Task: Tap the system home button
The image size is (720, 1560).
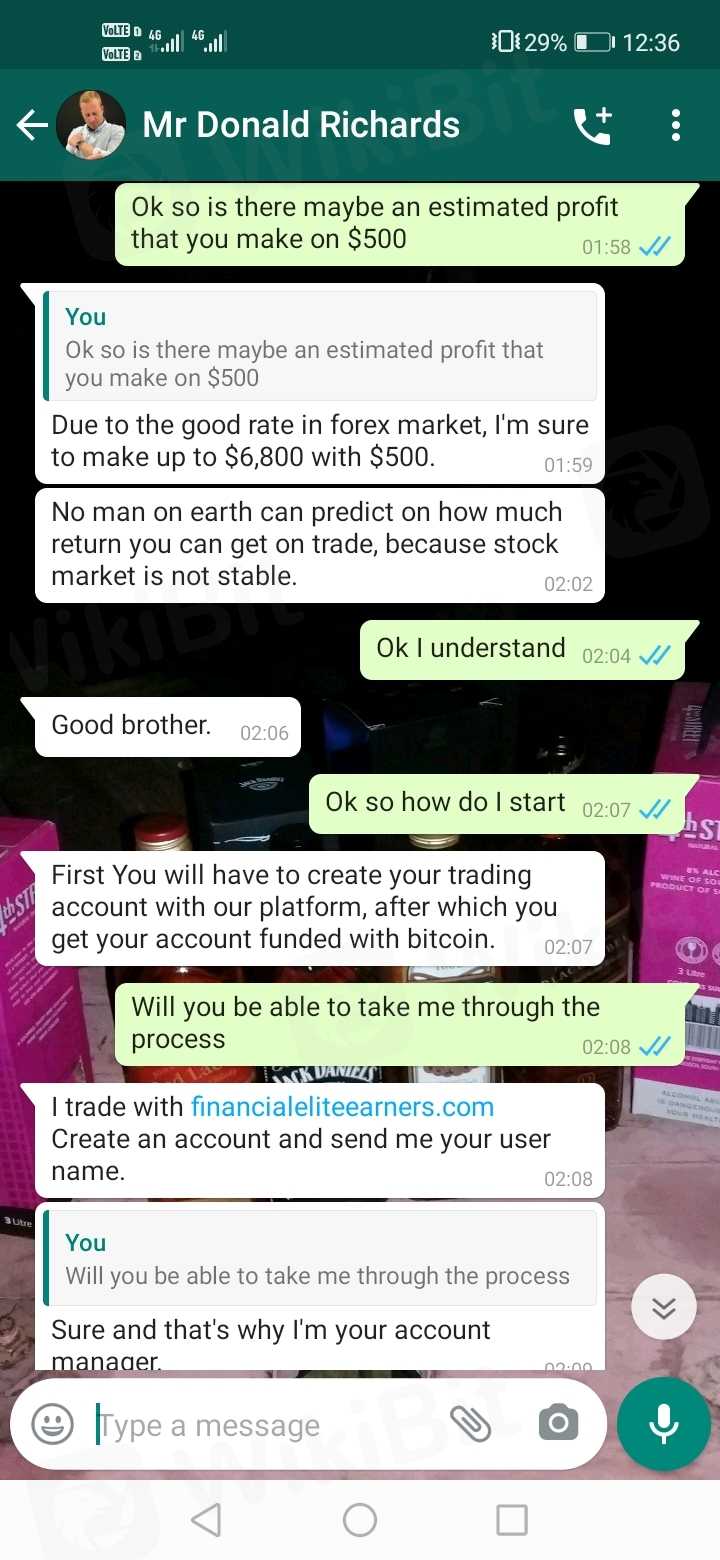Action: tap(360, 1520)
